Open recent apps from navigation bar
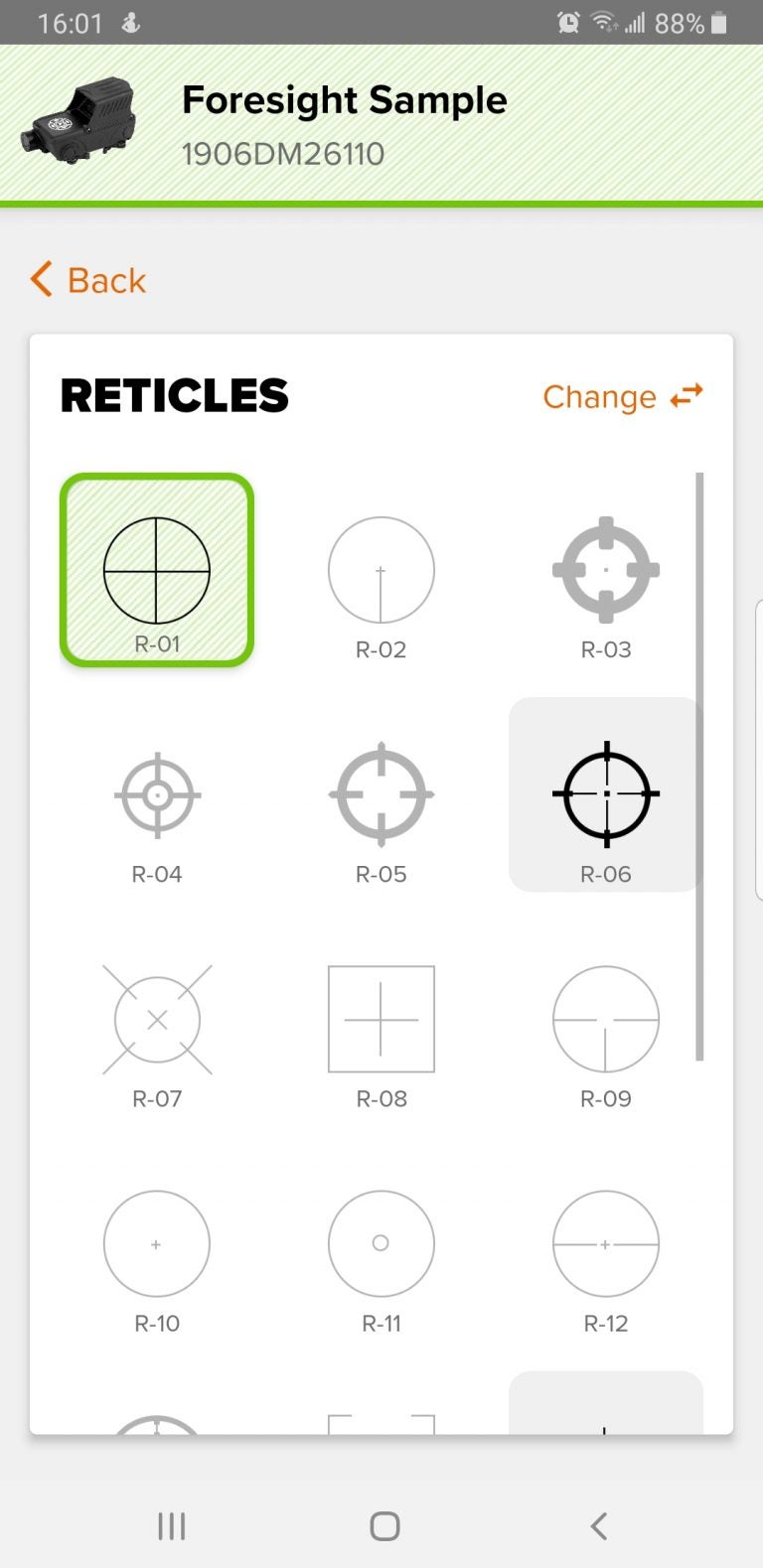The image size is (763, 1568). point(172,1526)
